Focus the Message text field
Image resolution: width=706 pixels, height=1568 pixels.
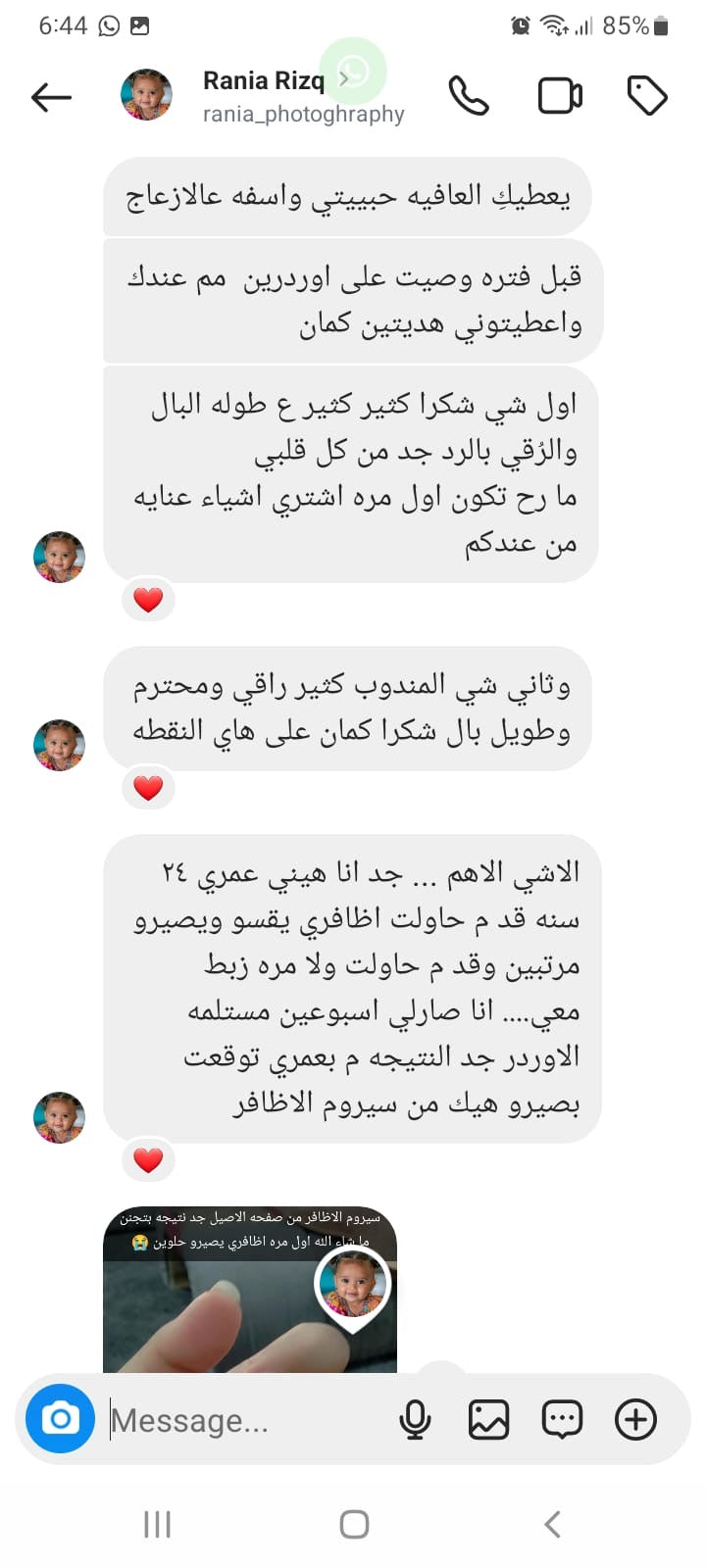click(x=245, y=1420)
